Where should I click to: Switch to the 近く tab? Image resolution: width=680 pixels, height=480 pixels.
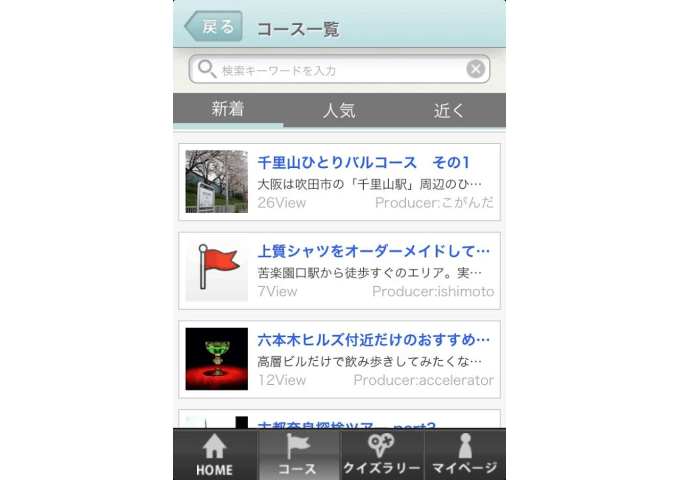[449, 110]
